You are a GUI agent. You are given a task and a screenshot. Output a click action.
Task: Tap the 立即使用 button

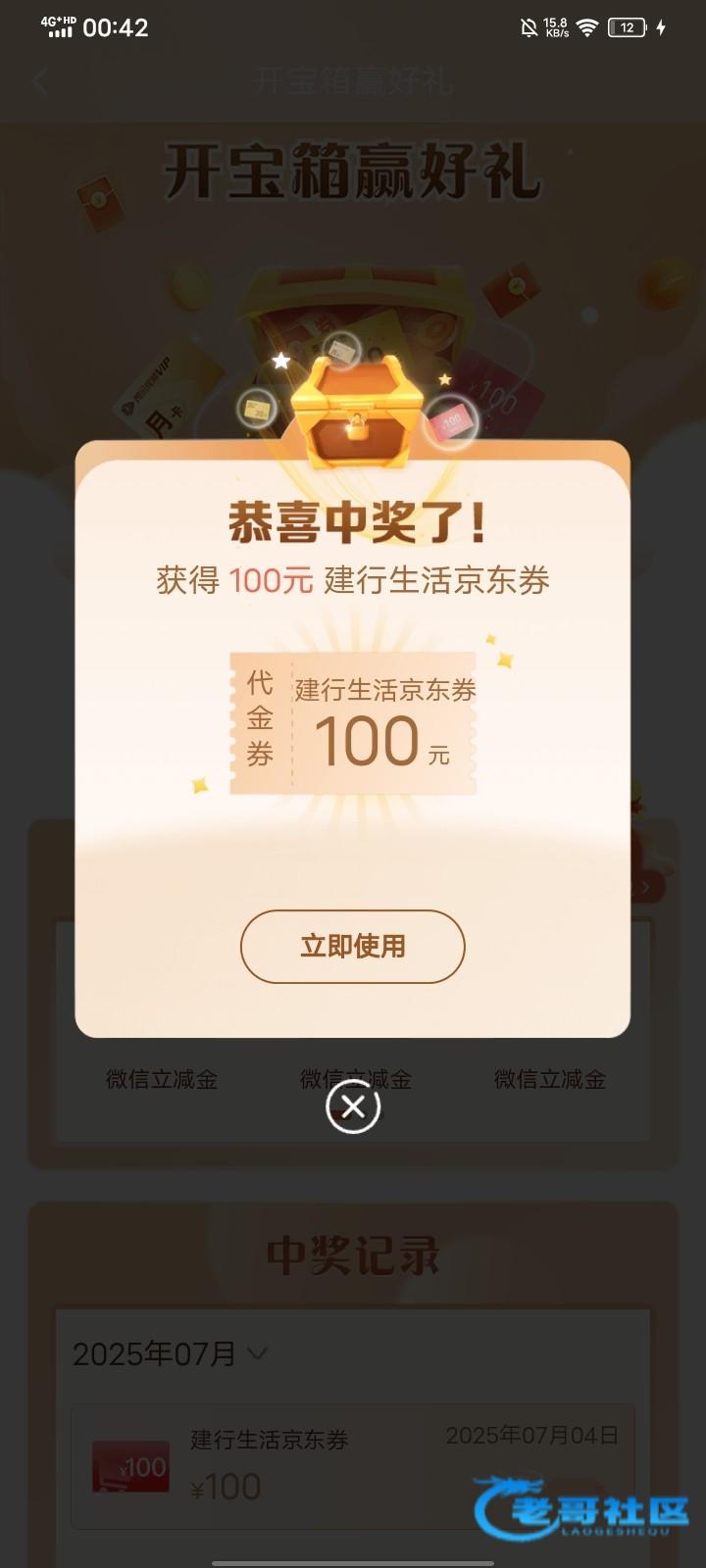tap(352, 946)
